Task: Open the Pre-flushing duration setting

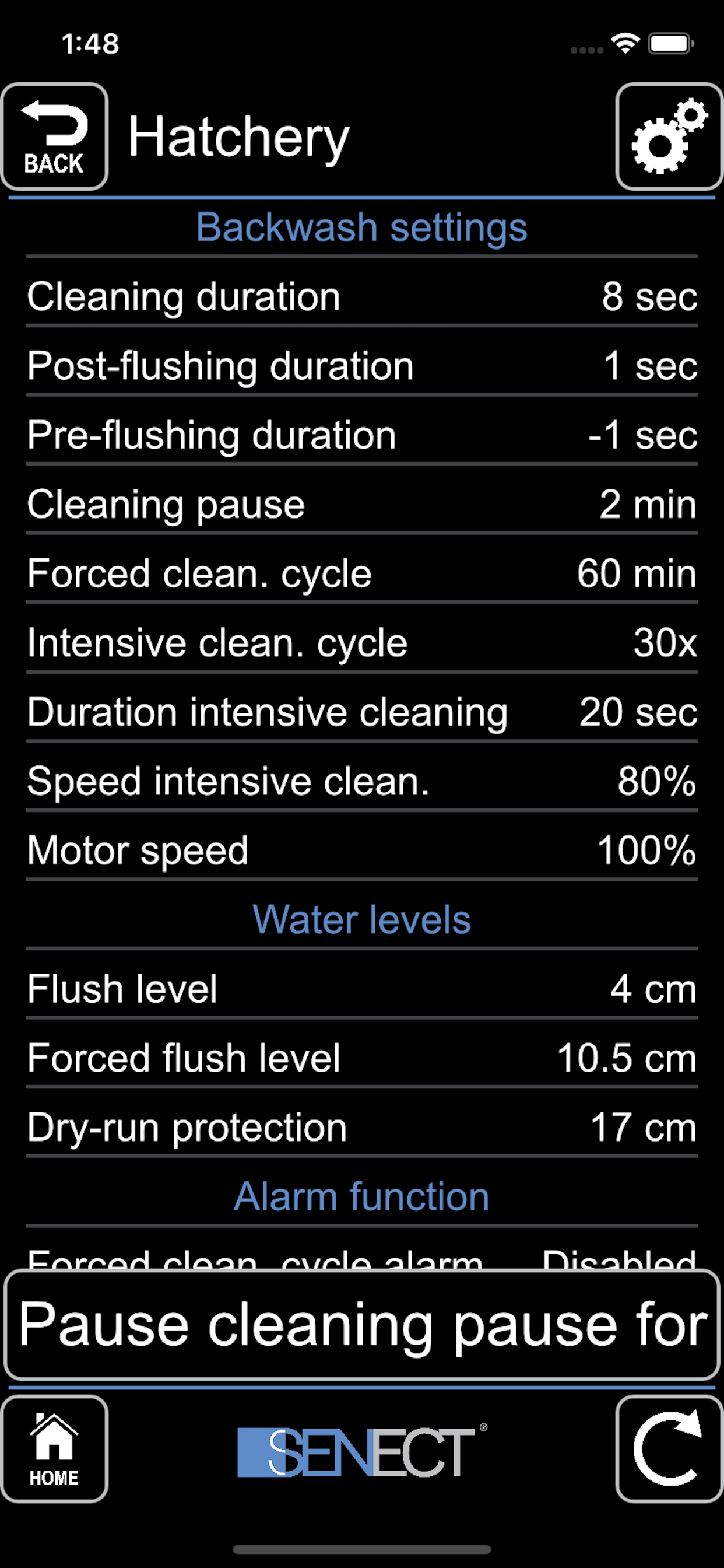Action: pyautogui.click(x=362, y=435)
